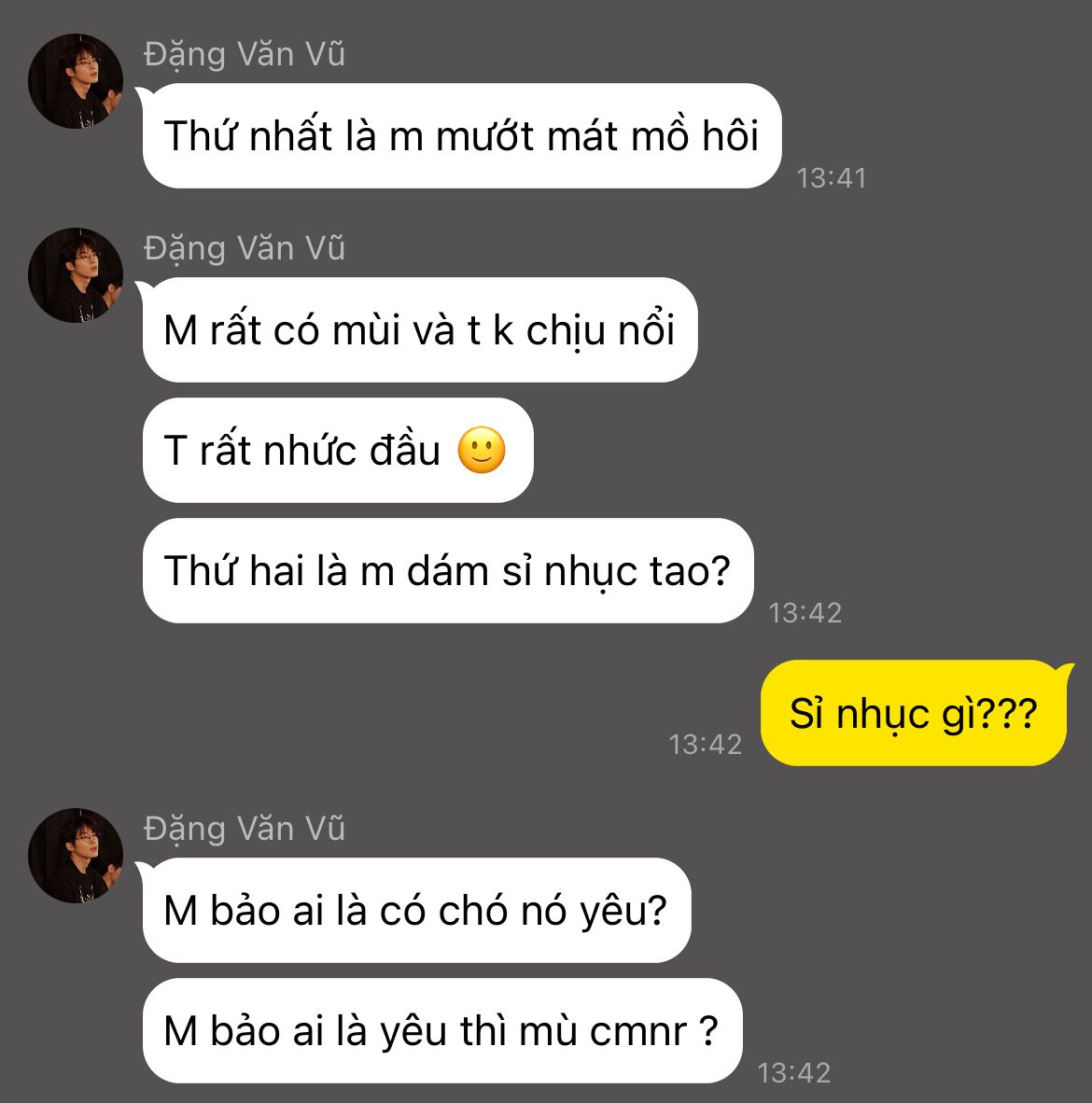Open Đặng Văn Vũ's avatar beside 'Thứ nhất là' message
Screen dimensions: 1092x1103
76,81
